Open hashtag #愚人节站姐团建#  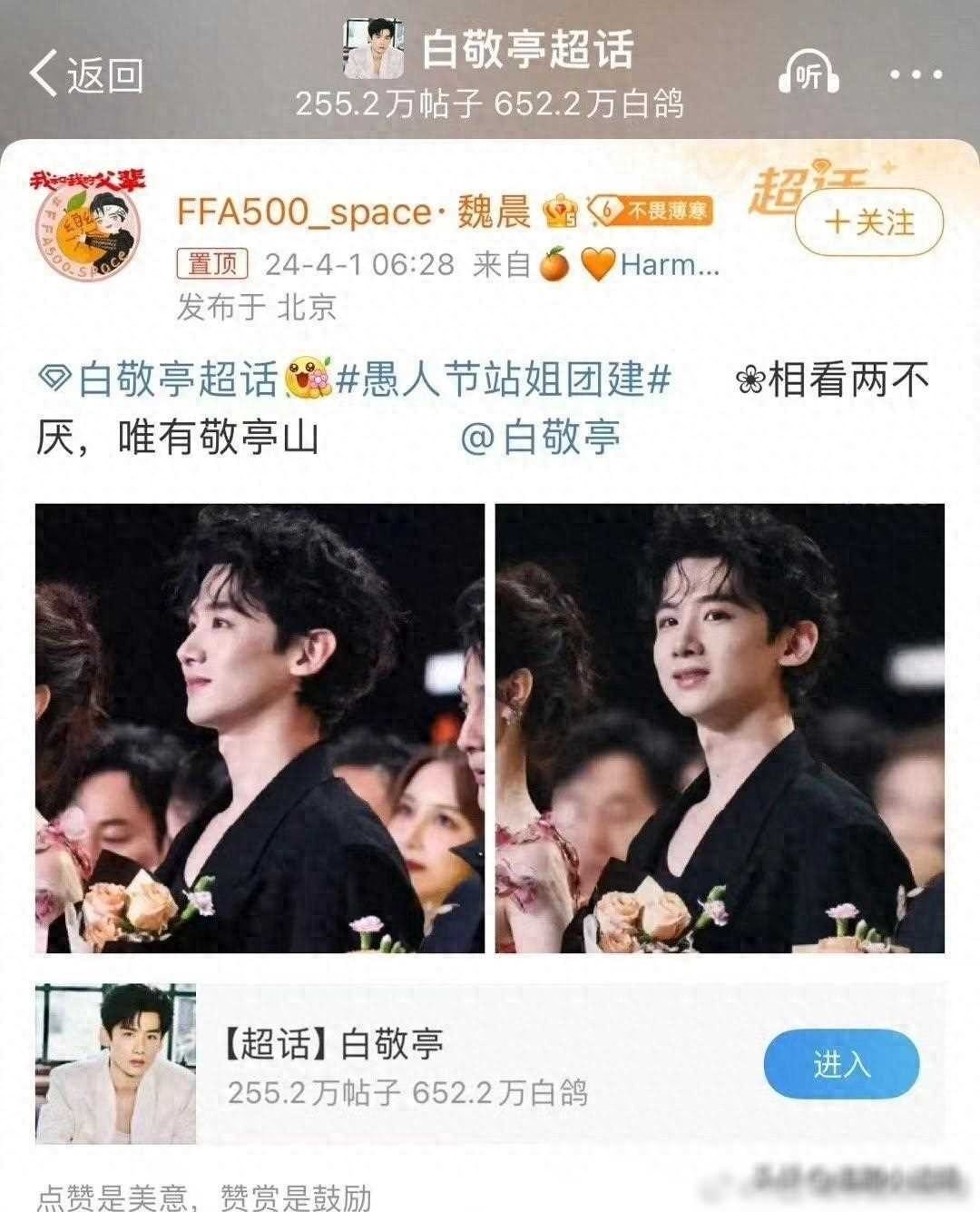503,379
